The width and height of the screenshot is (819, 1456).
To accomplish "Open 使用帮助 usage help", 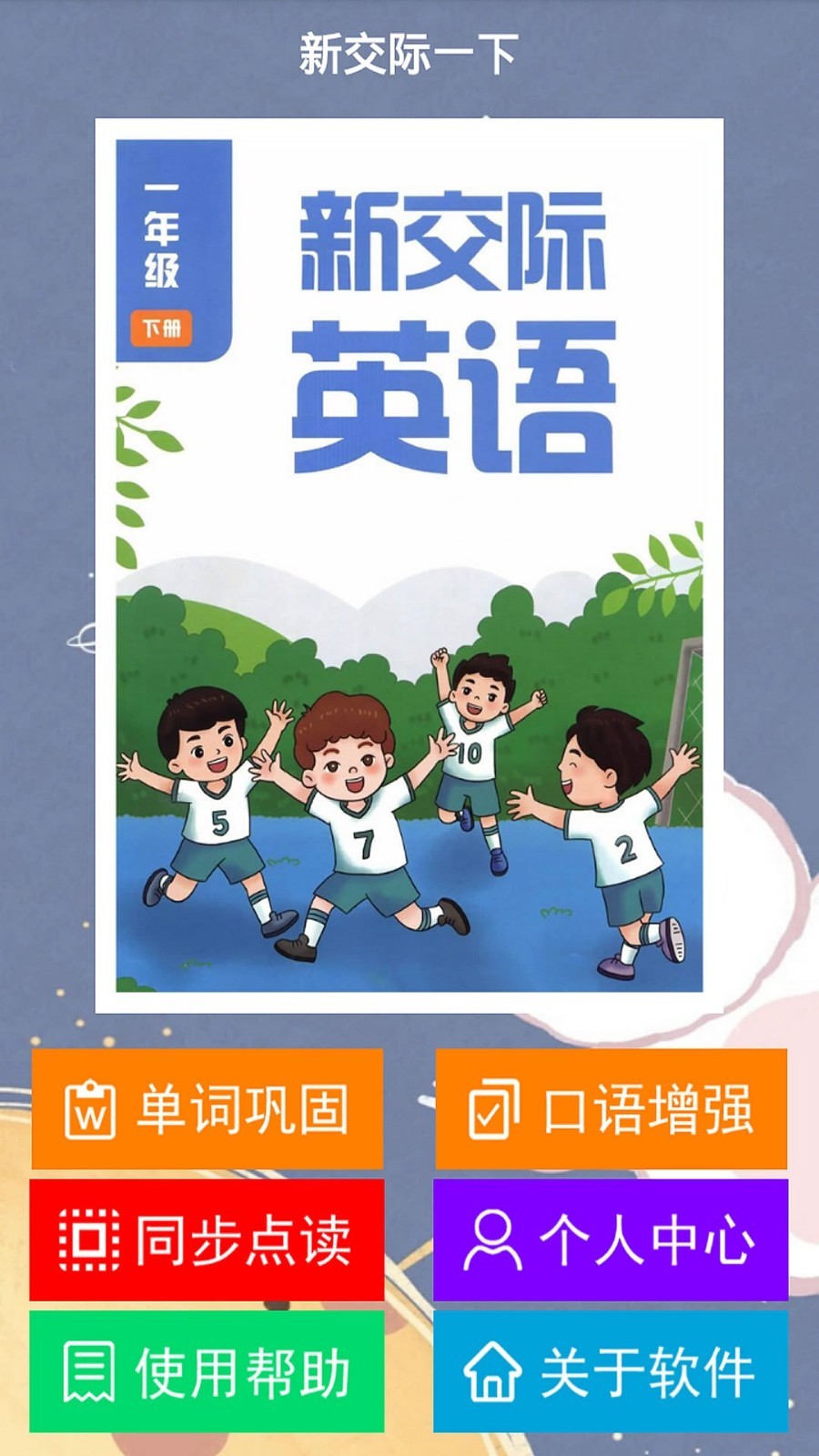I will (x=207, y=1370).
